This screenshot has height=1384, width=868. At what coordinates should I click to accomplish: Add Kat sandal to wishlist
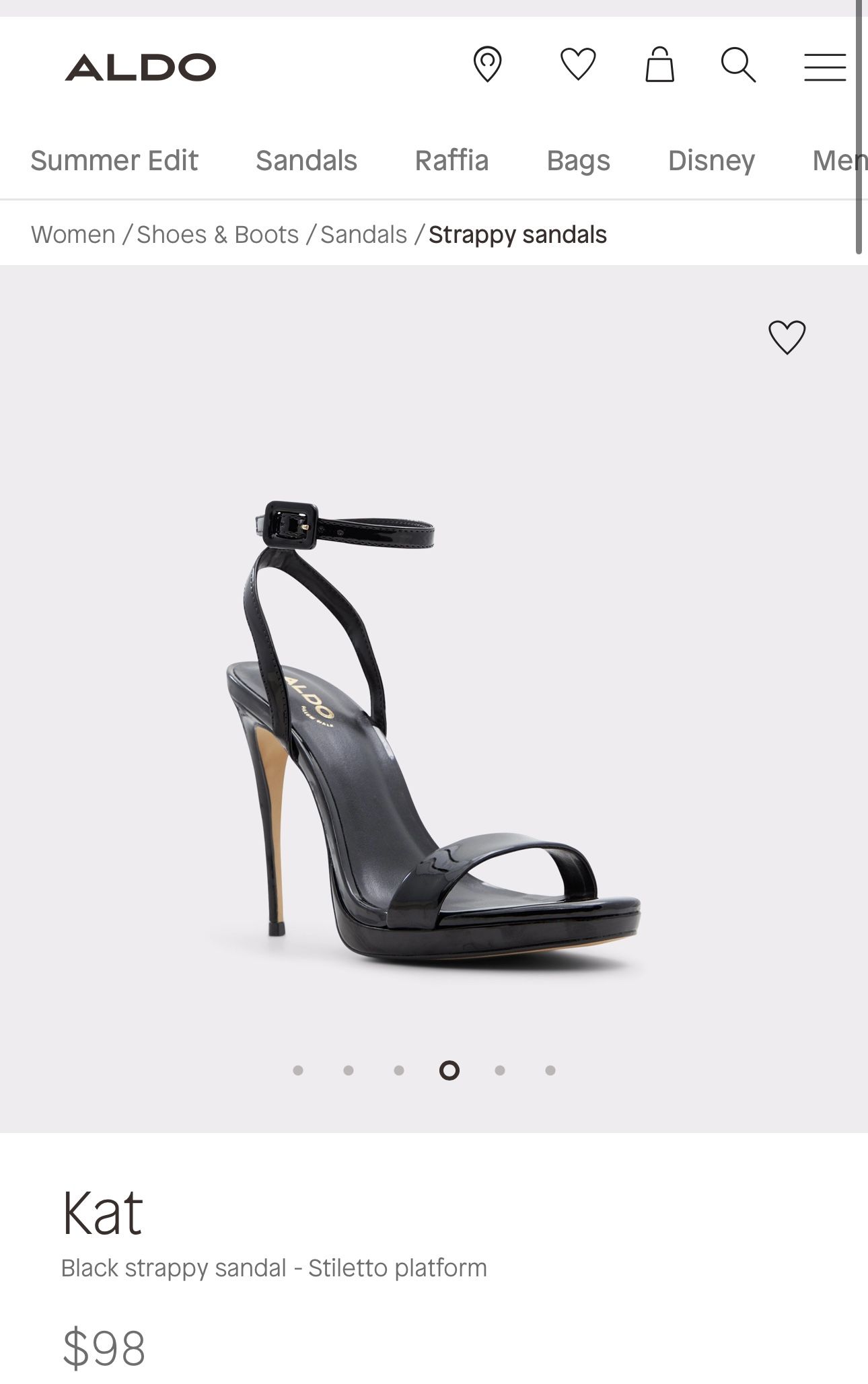787,336
